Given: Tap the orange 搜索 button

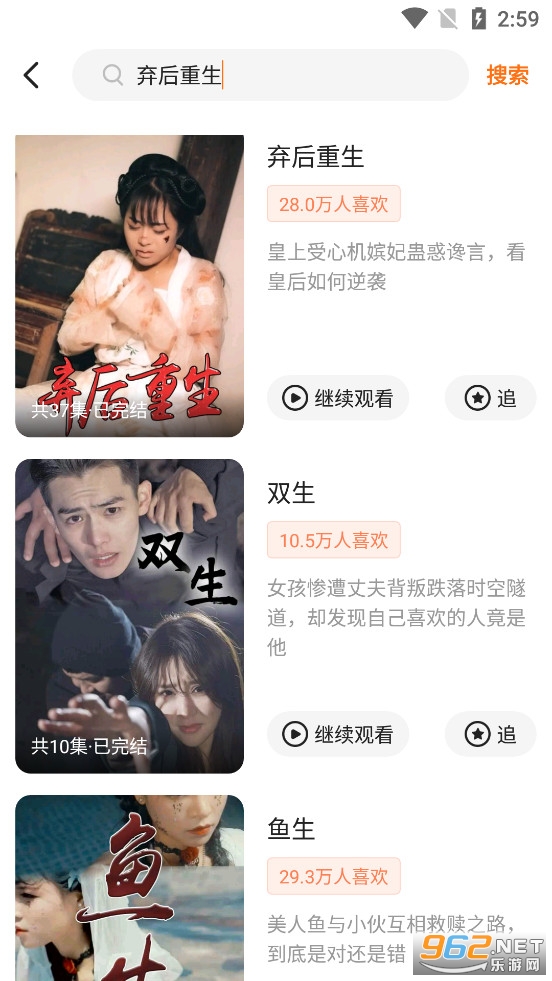Looking at the screenshot, I should pyautogui.click(x=508, y=75).
